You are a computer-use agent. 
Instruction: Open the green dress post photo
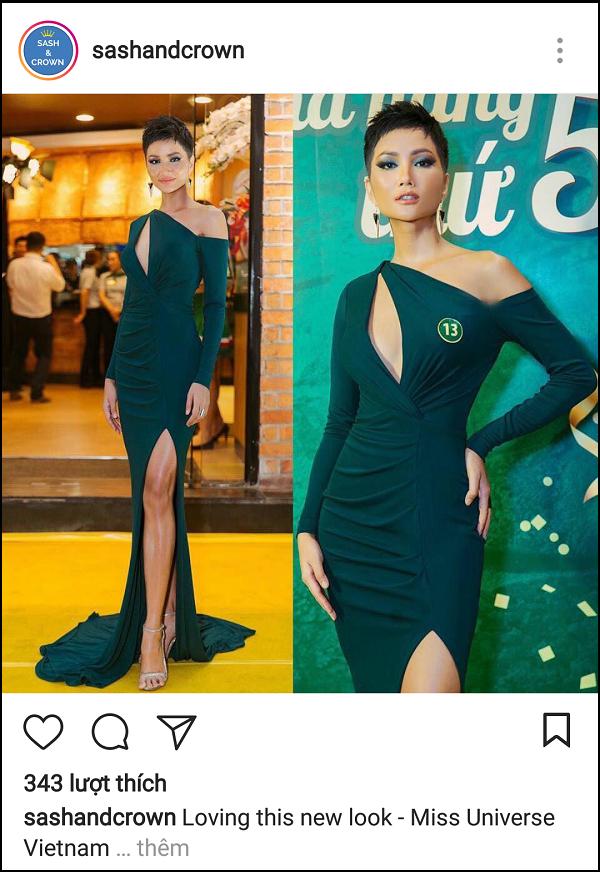300,392
